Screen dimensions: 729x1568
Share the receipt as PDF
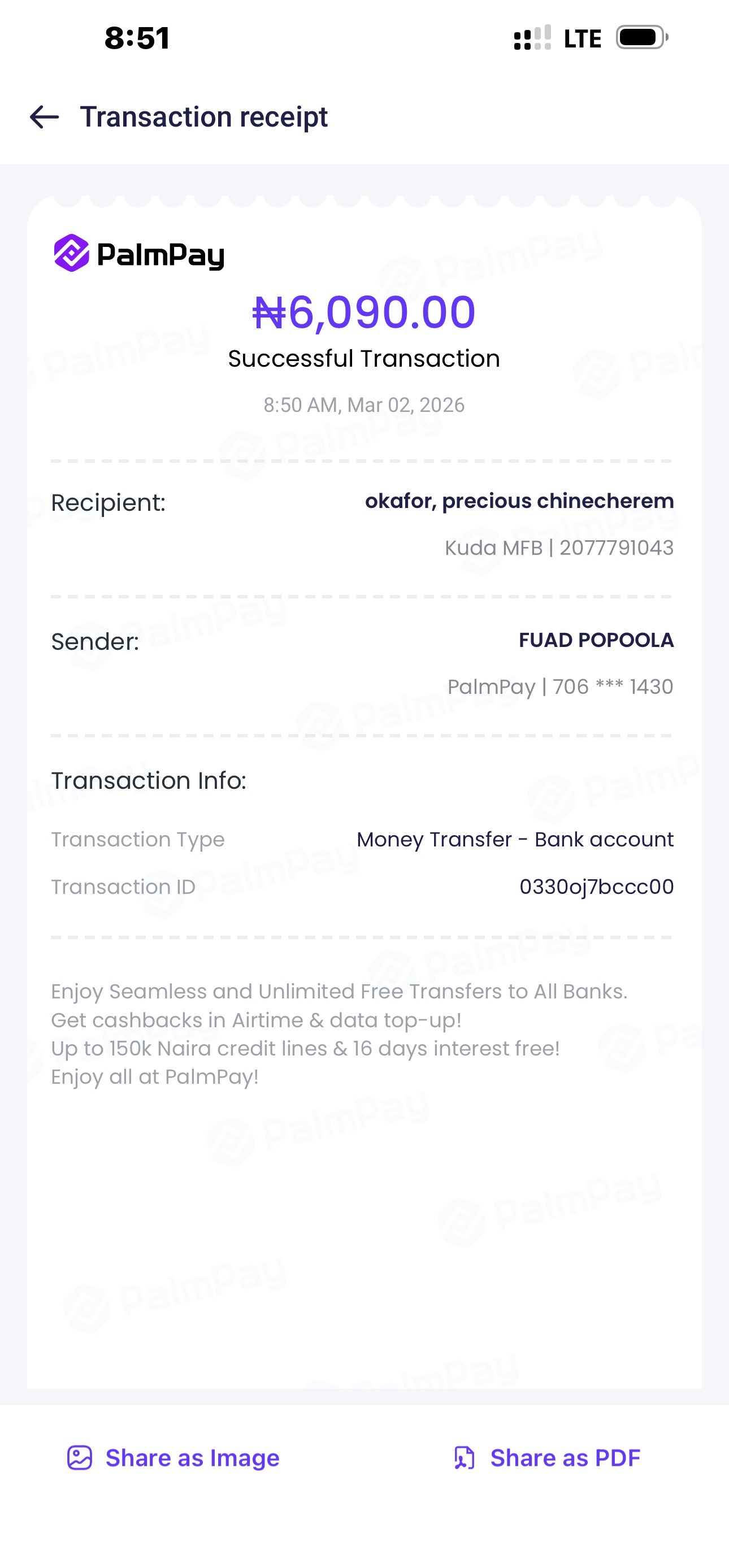click(547, 1458)
